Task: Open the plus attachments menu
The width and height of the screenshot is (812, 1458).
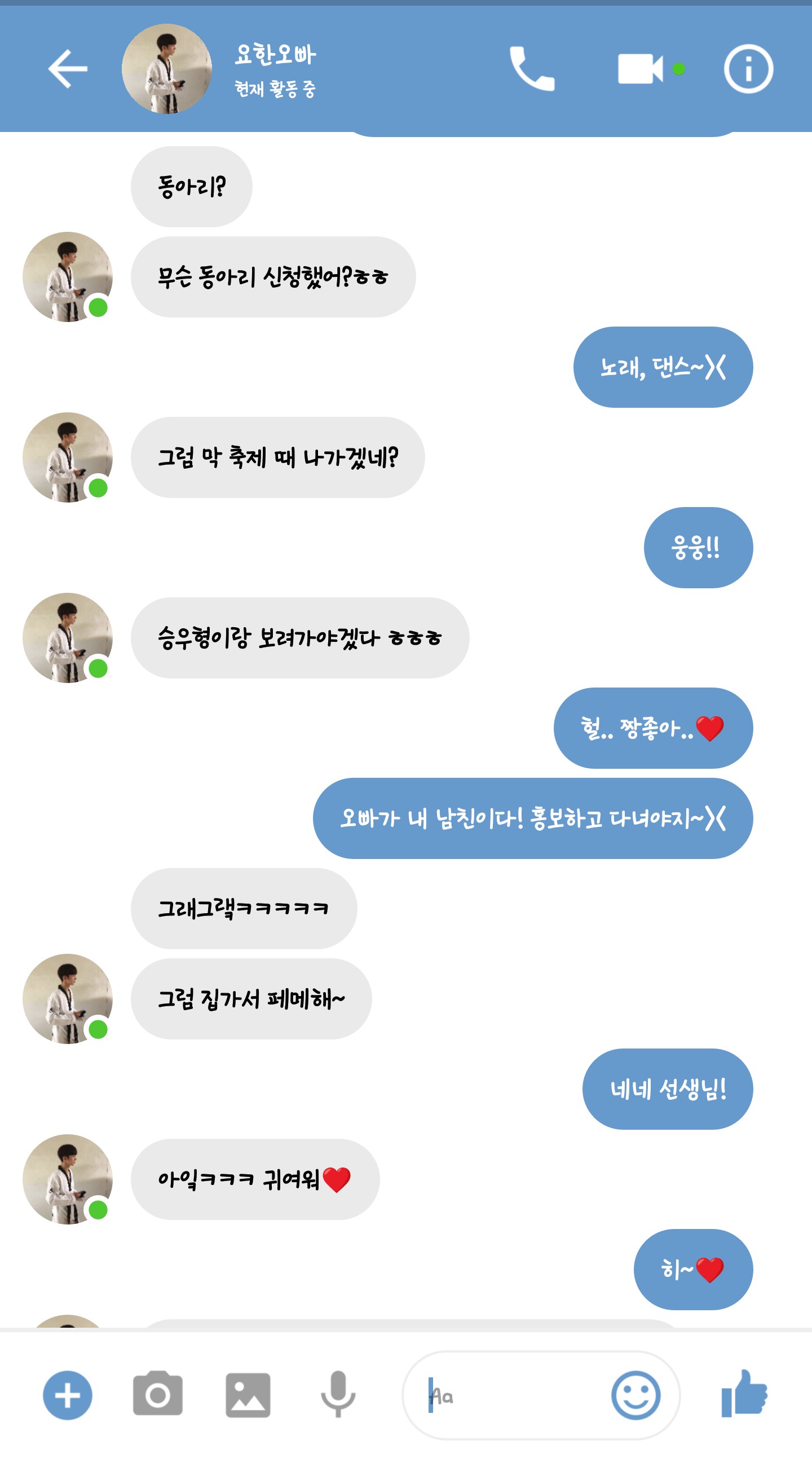Action: pyautogui.click(x=67, y=1395)
